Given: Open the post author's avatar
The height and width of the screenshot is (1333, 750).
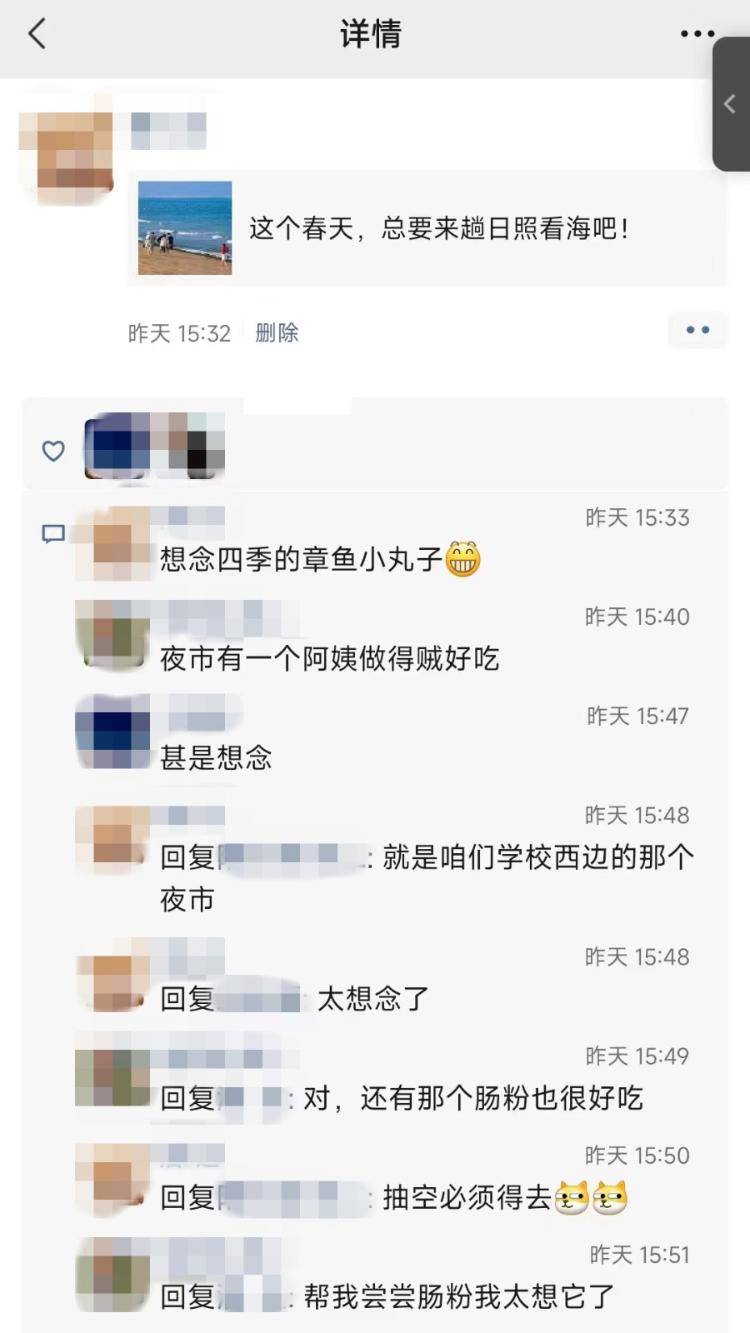Looking at the screenshot, I should tap(66, 150).
